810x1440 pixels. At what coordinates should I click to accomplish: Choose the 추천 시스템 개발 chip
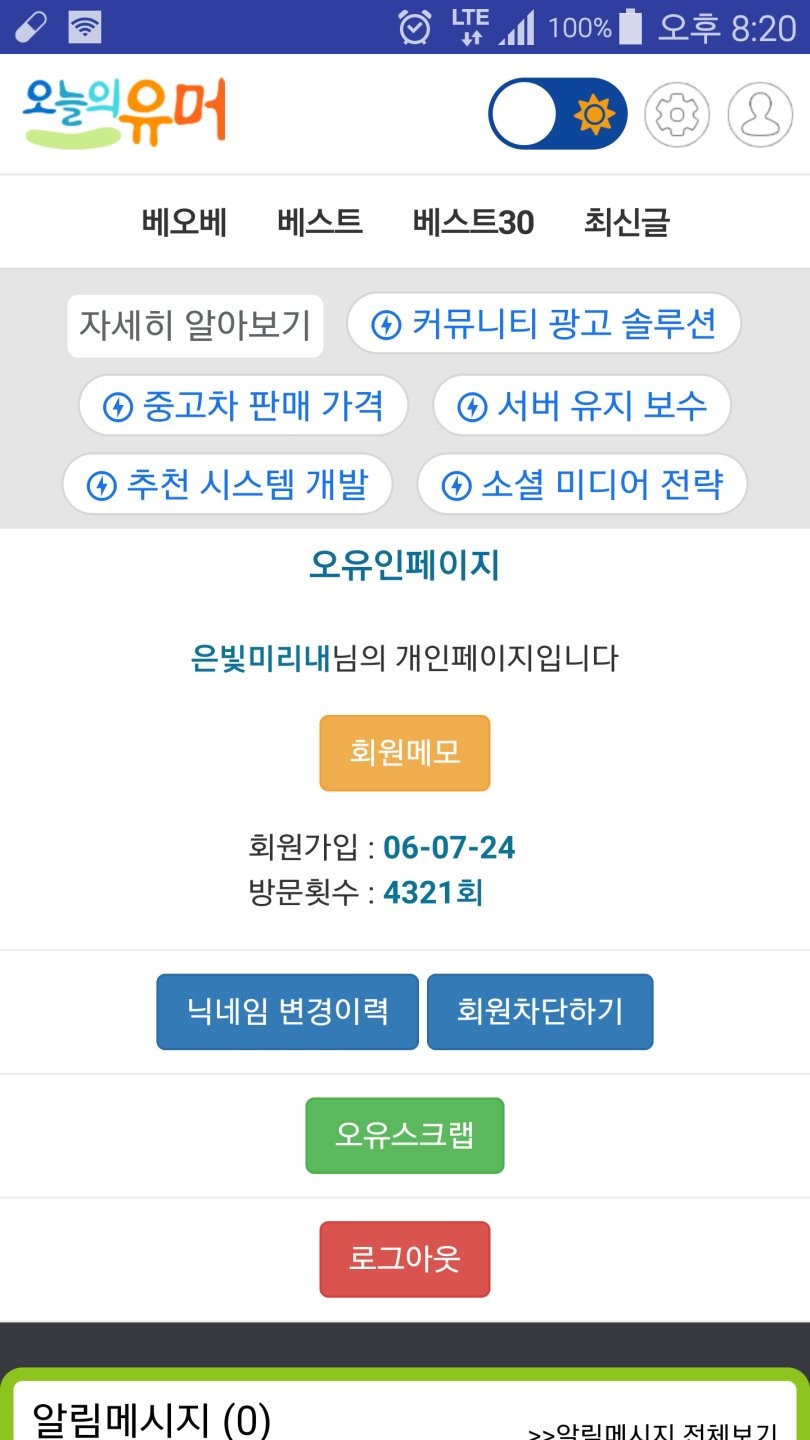coord(227,485)
